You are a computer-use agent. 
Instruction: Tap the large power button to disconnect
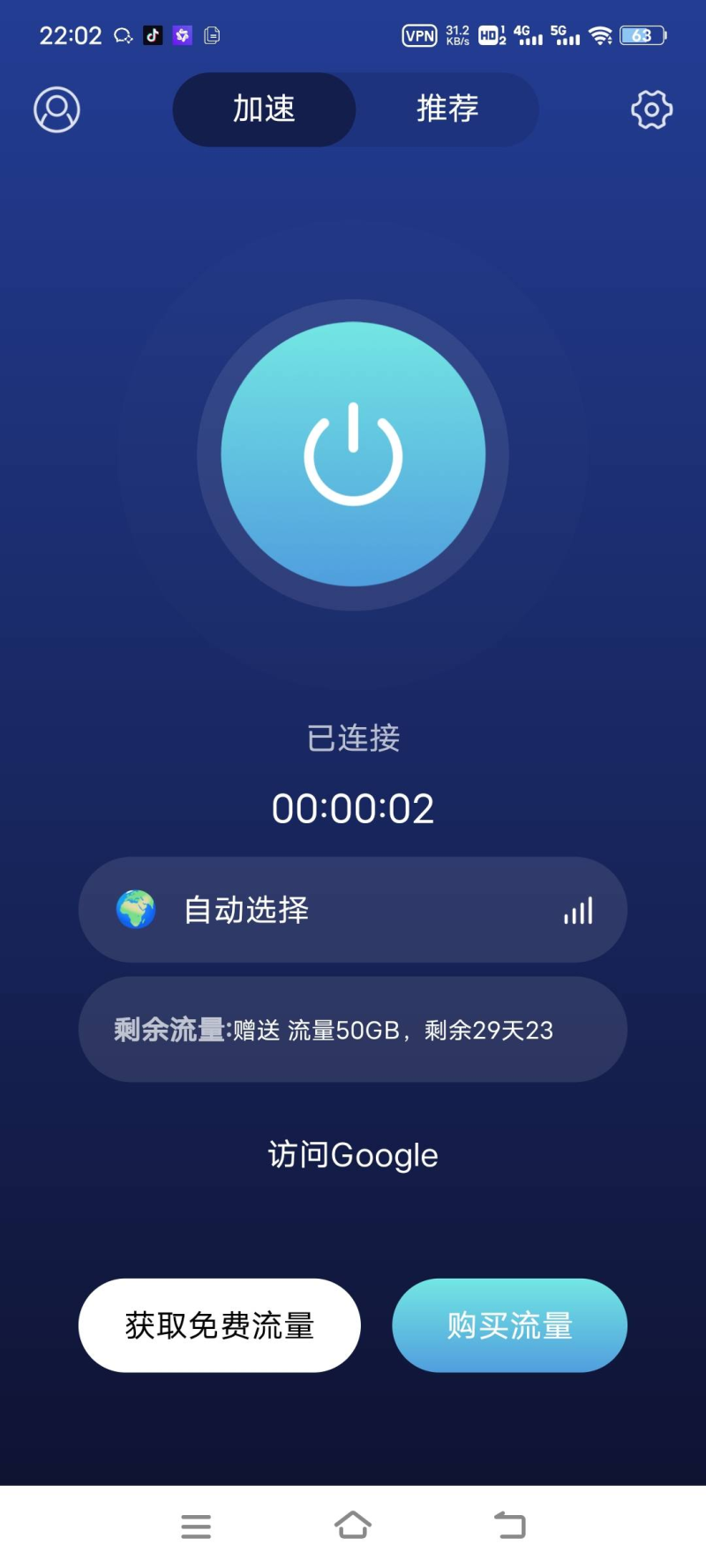pos(353,454)
